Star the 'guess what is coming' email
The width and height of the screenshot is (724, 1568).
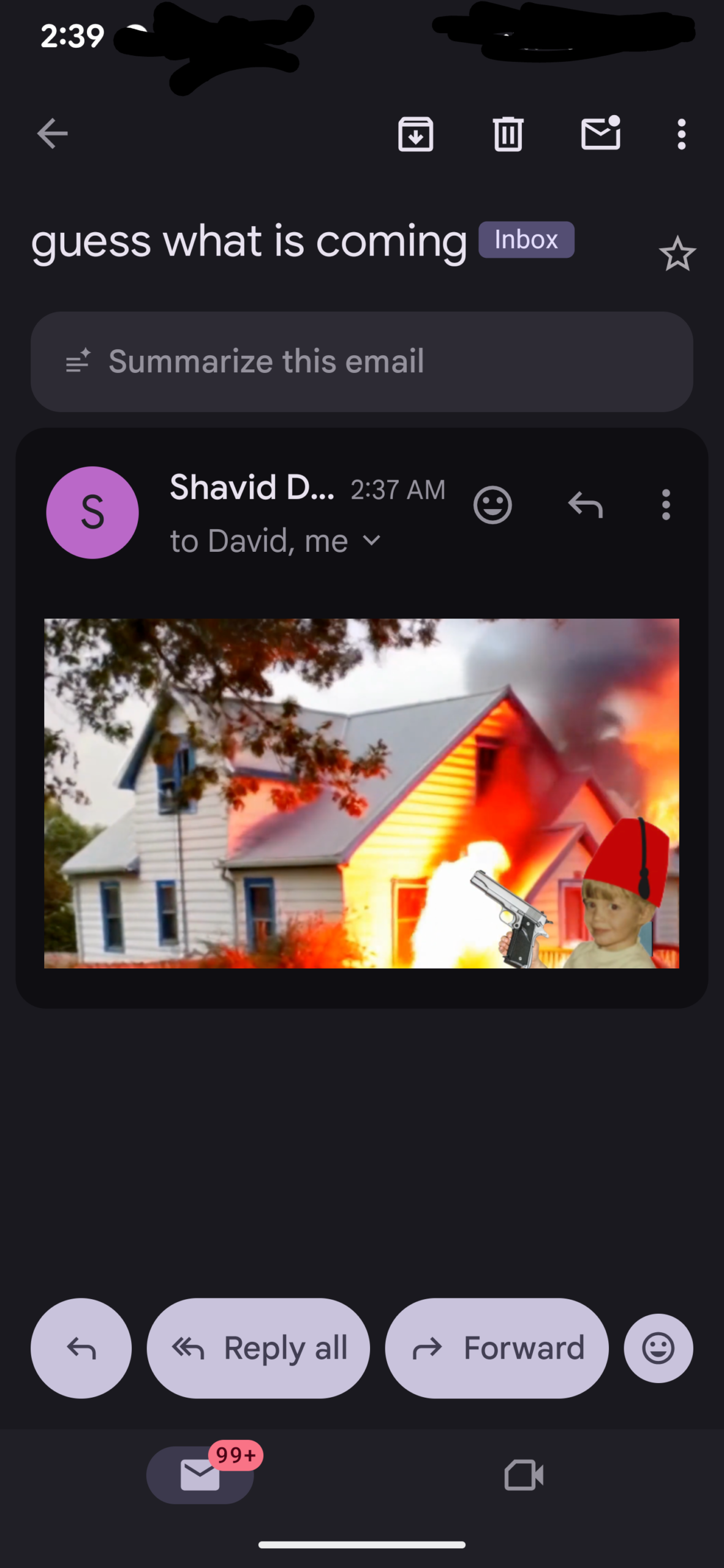(x=677, y=254)
